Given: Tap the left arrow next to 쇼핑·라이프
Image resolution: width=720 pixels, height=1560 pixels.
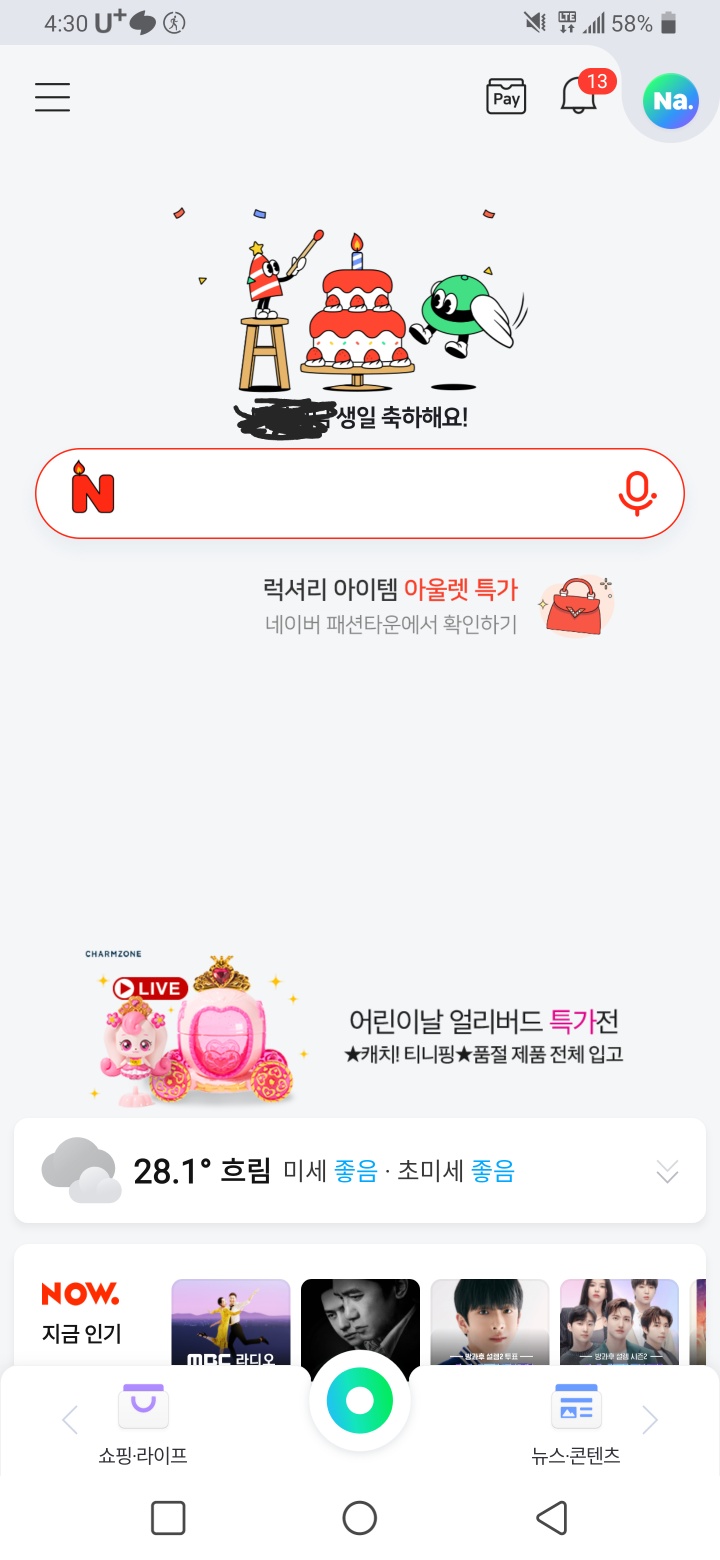Looking at the screenshot, I should pos(70,1419).
